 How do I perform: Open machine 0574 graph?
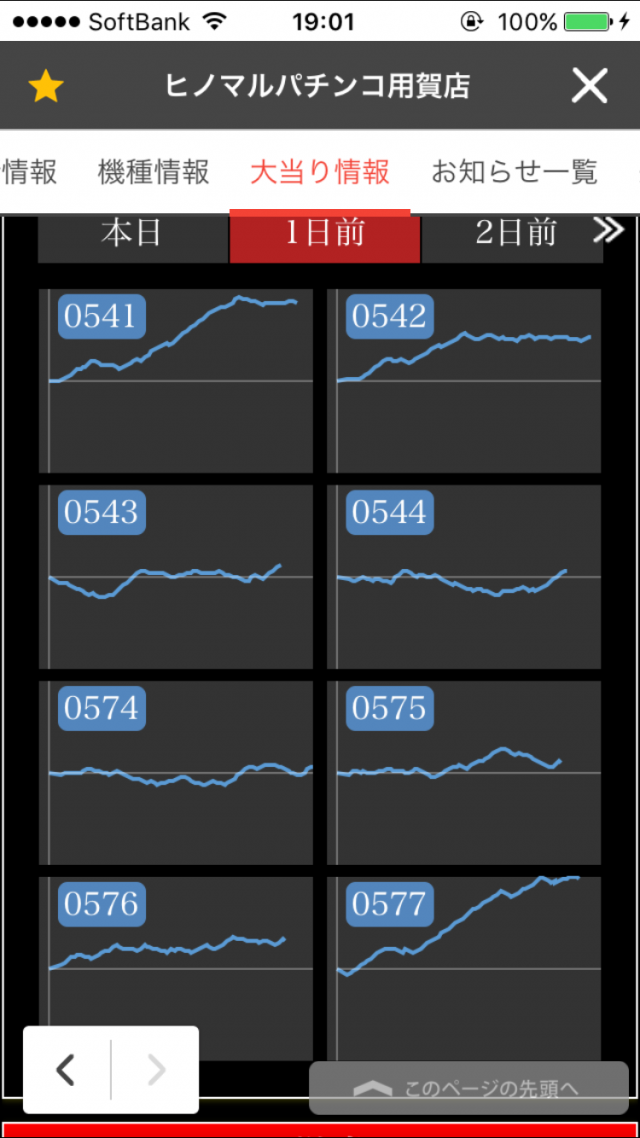pyautogui.click(x=176, y=772)
